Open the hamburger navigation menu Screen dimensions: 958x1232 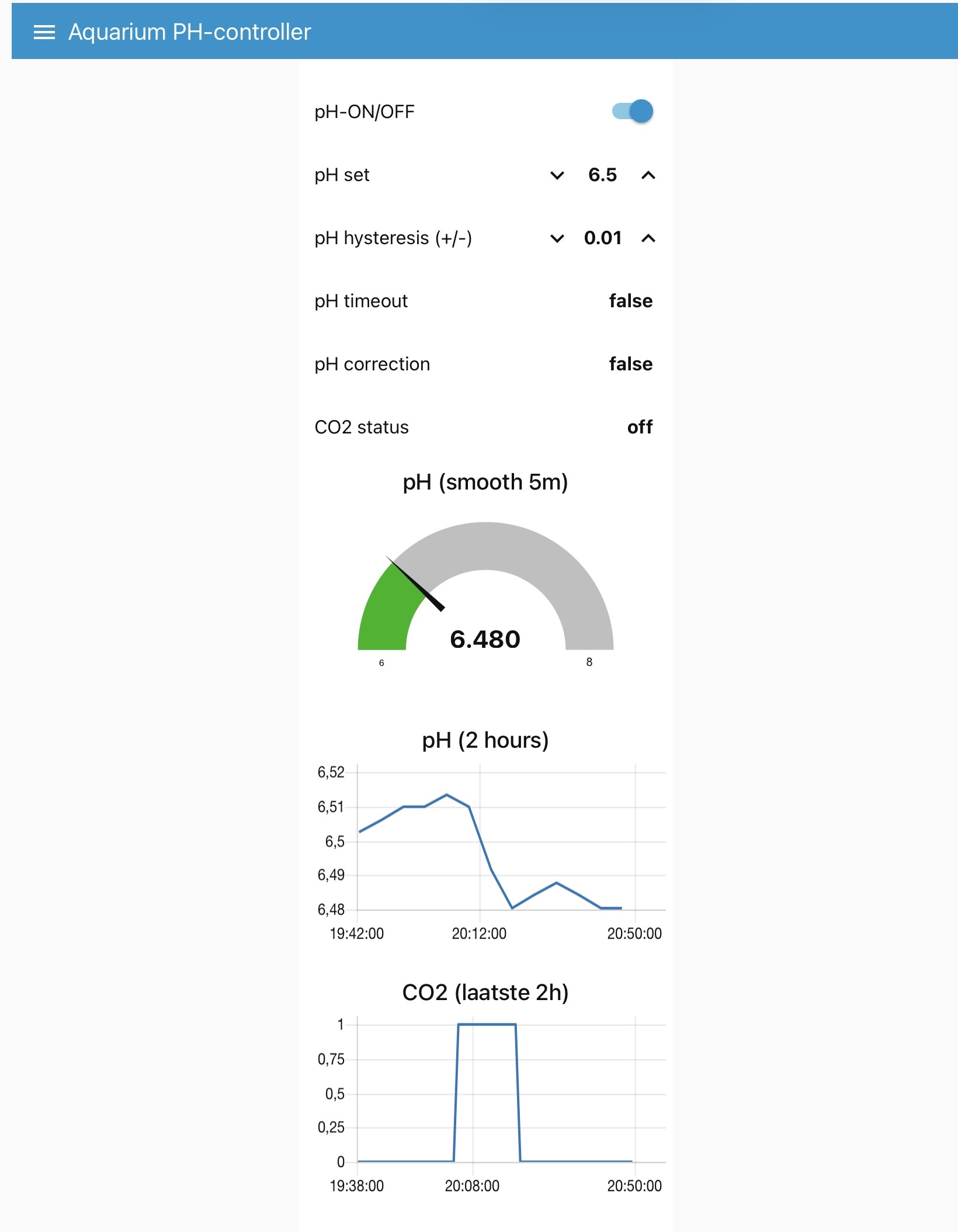44,32
